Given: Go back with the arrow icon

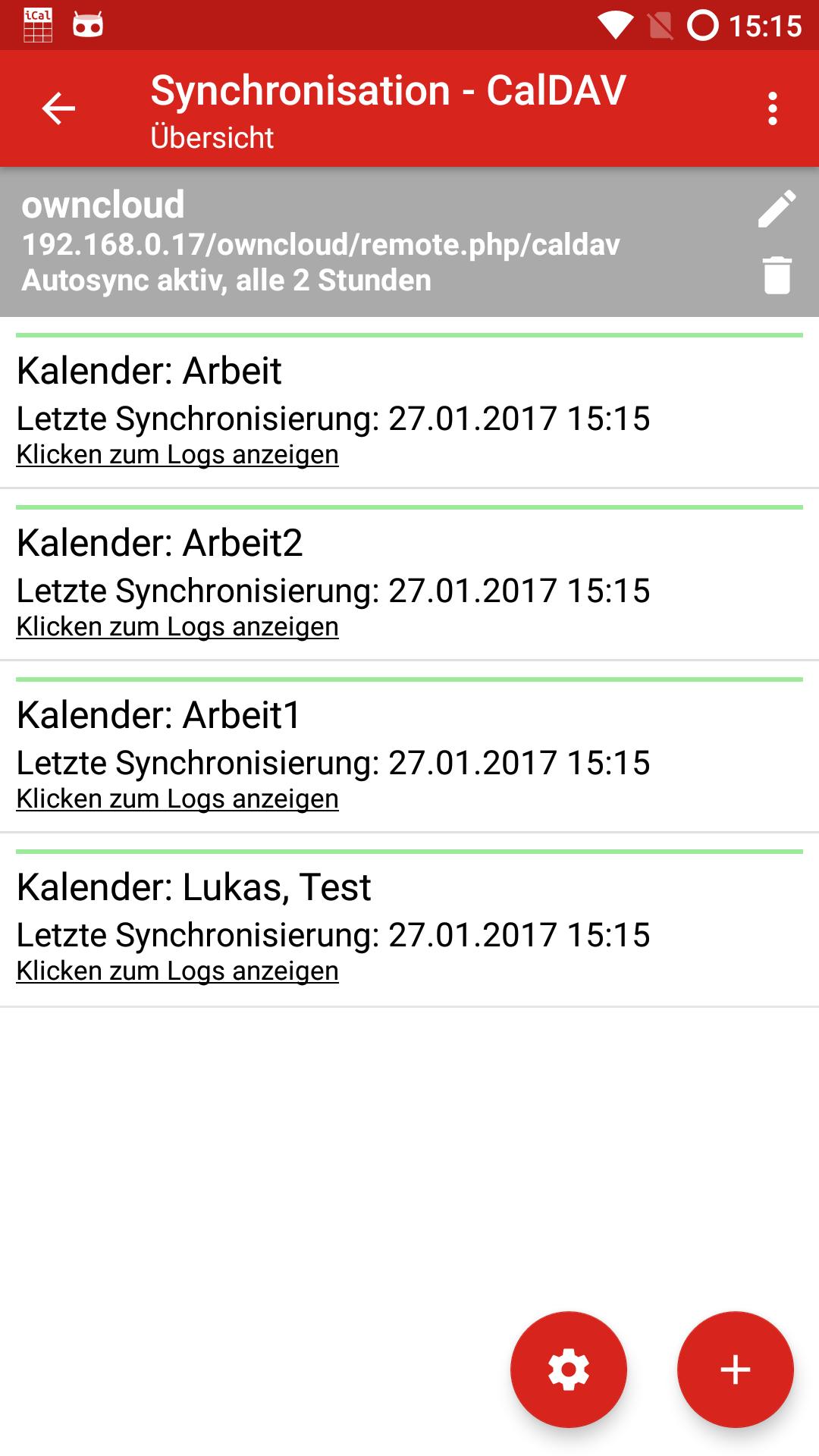Looking at the screenshot, I should pyautogui.click(x=58, y=108).
